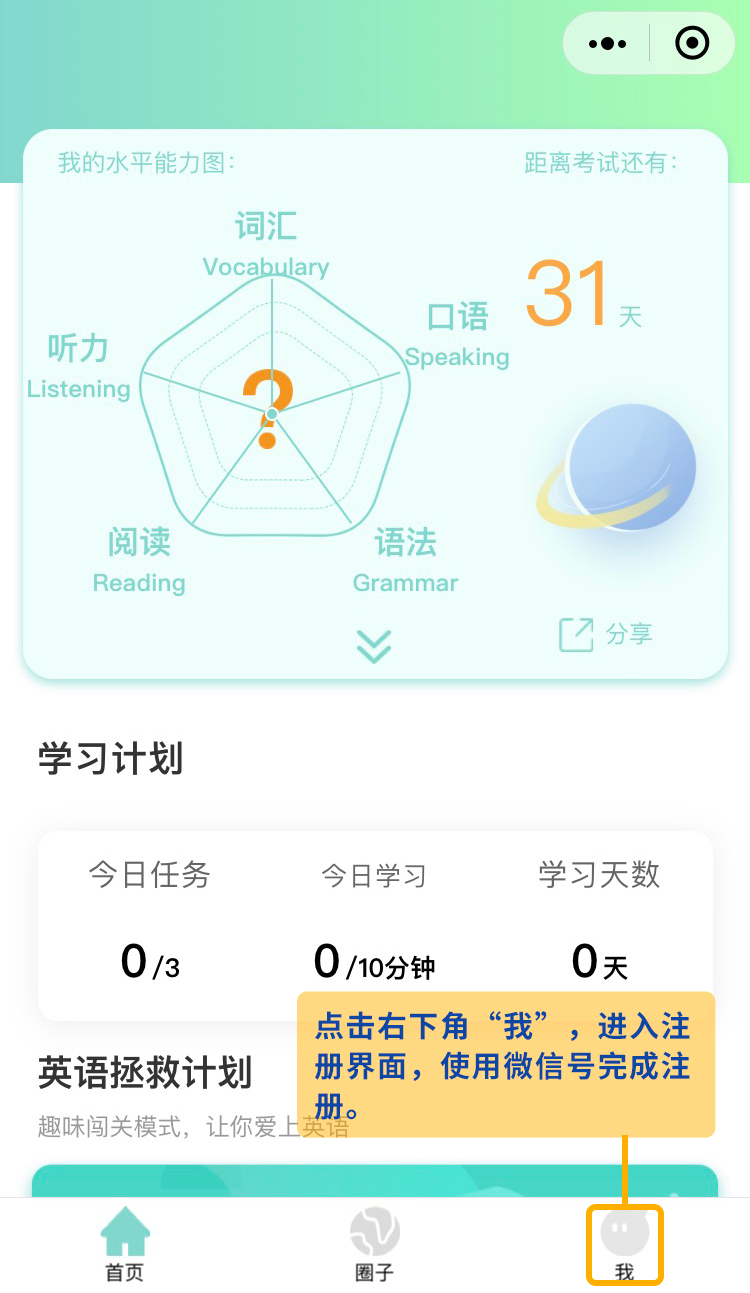The height and width of the screenshot is (1293, 750).
Task: Open the mini program more options menu
Action: [x=608, y=44]
